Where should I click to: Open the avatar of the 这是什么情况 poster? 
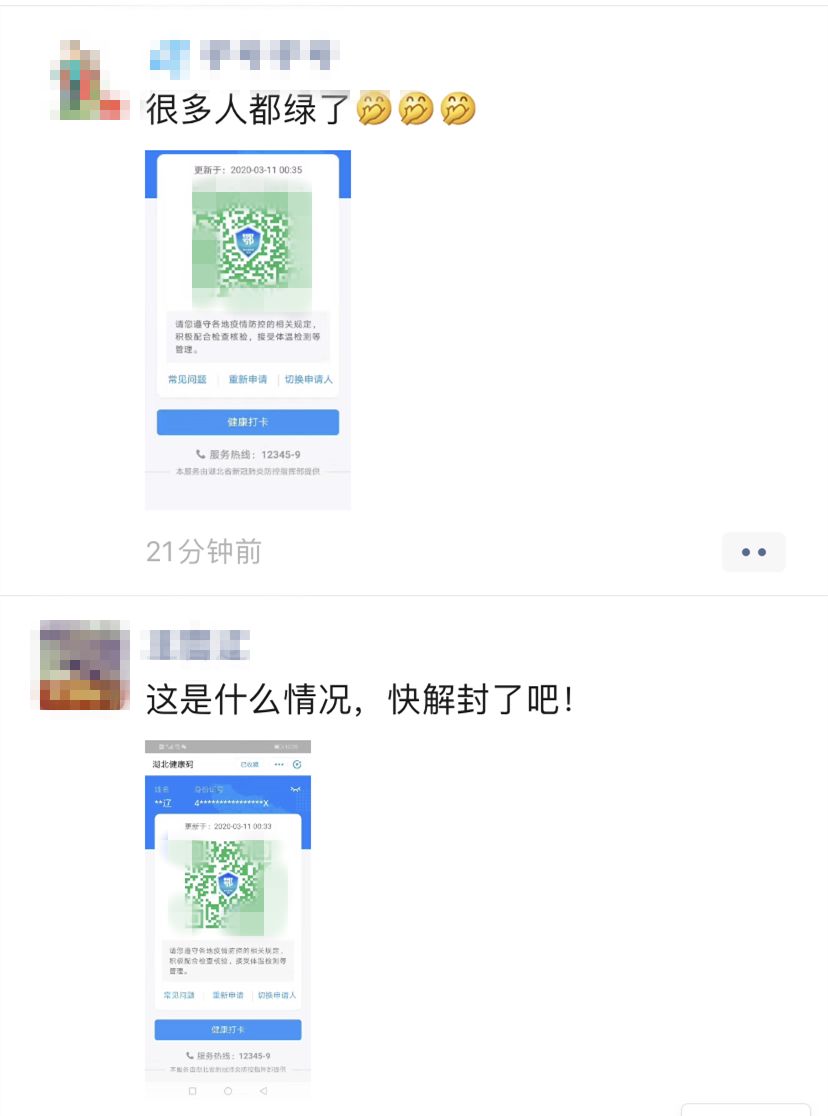tap(84, 665)
